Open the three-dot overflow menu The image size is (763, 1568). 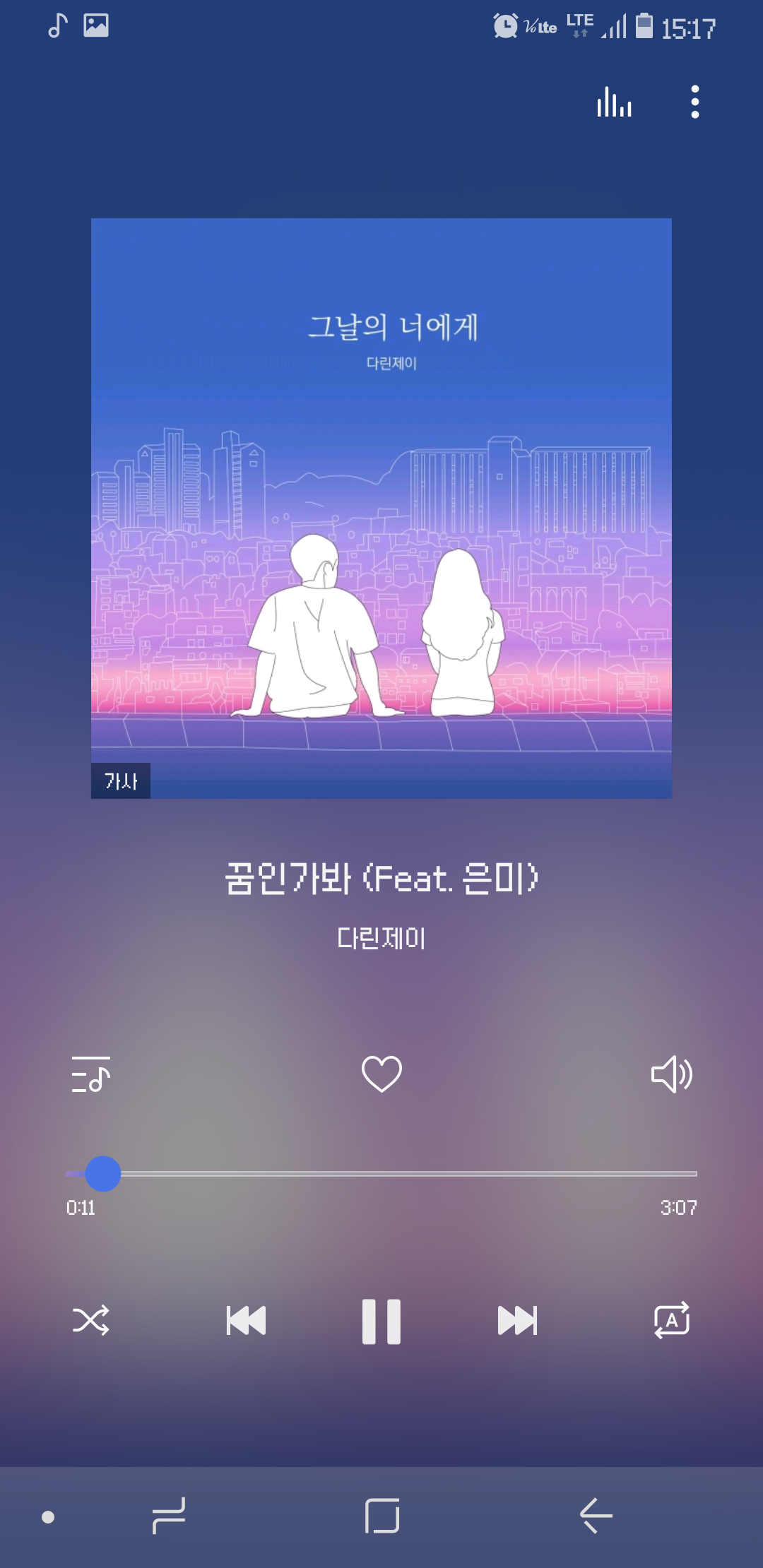coord(695,102)
